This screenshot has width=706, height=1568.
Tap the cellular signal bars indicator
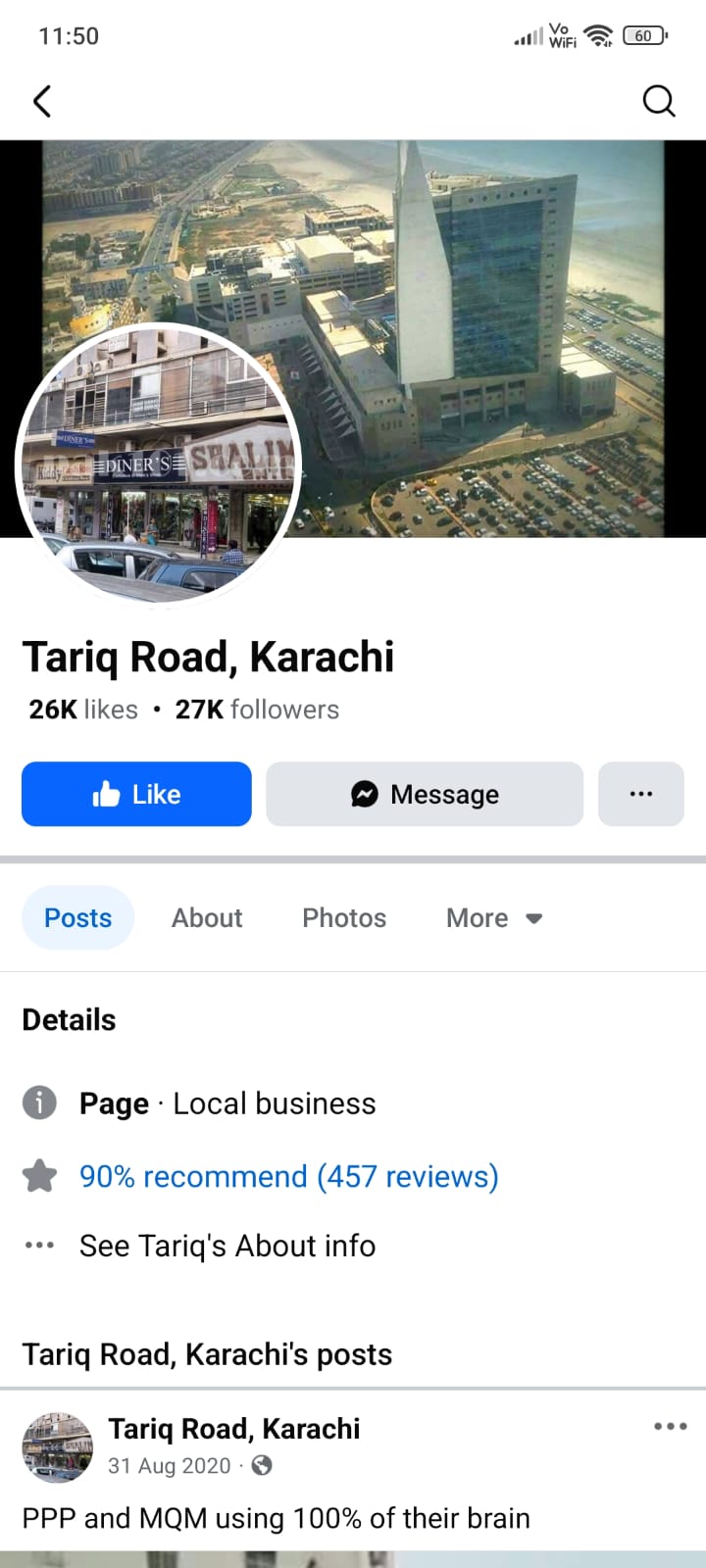click(529, 35)
